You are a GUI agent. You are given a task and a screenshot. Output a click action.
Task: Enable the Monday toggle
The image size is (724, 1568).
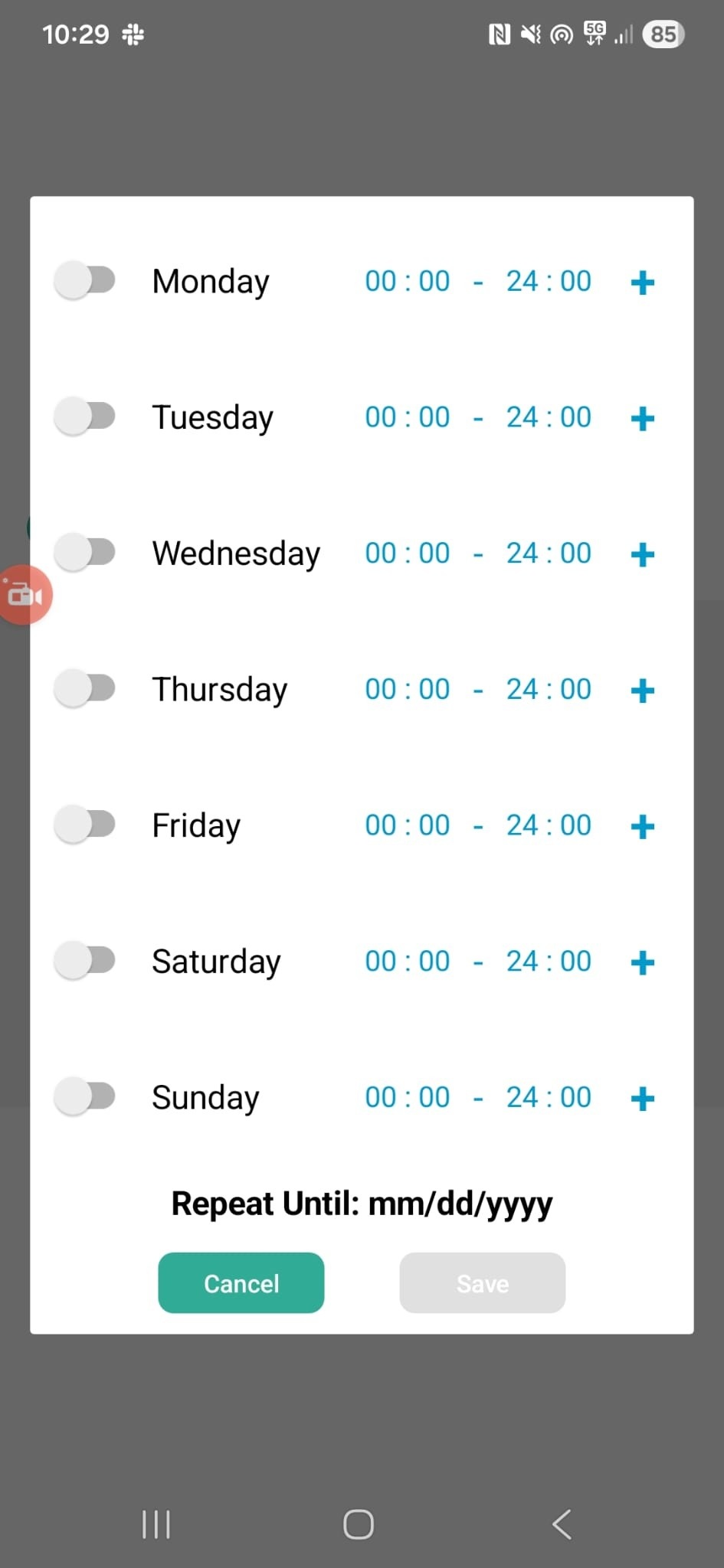(x=85, y=280)
